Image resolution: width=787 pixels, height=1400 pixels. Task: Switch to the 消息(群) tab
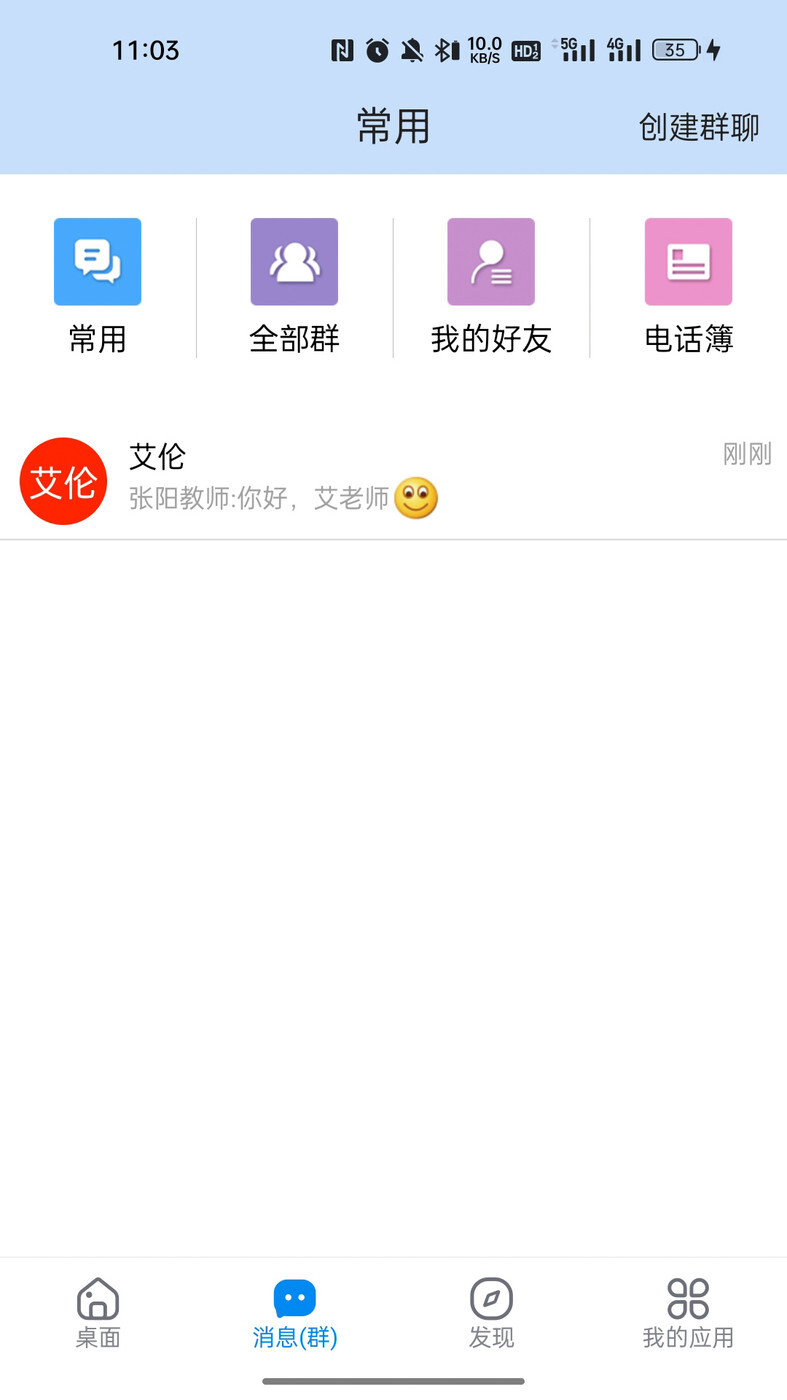point(294,1312)
